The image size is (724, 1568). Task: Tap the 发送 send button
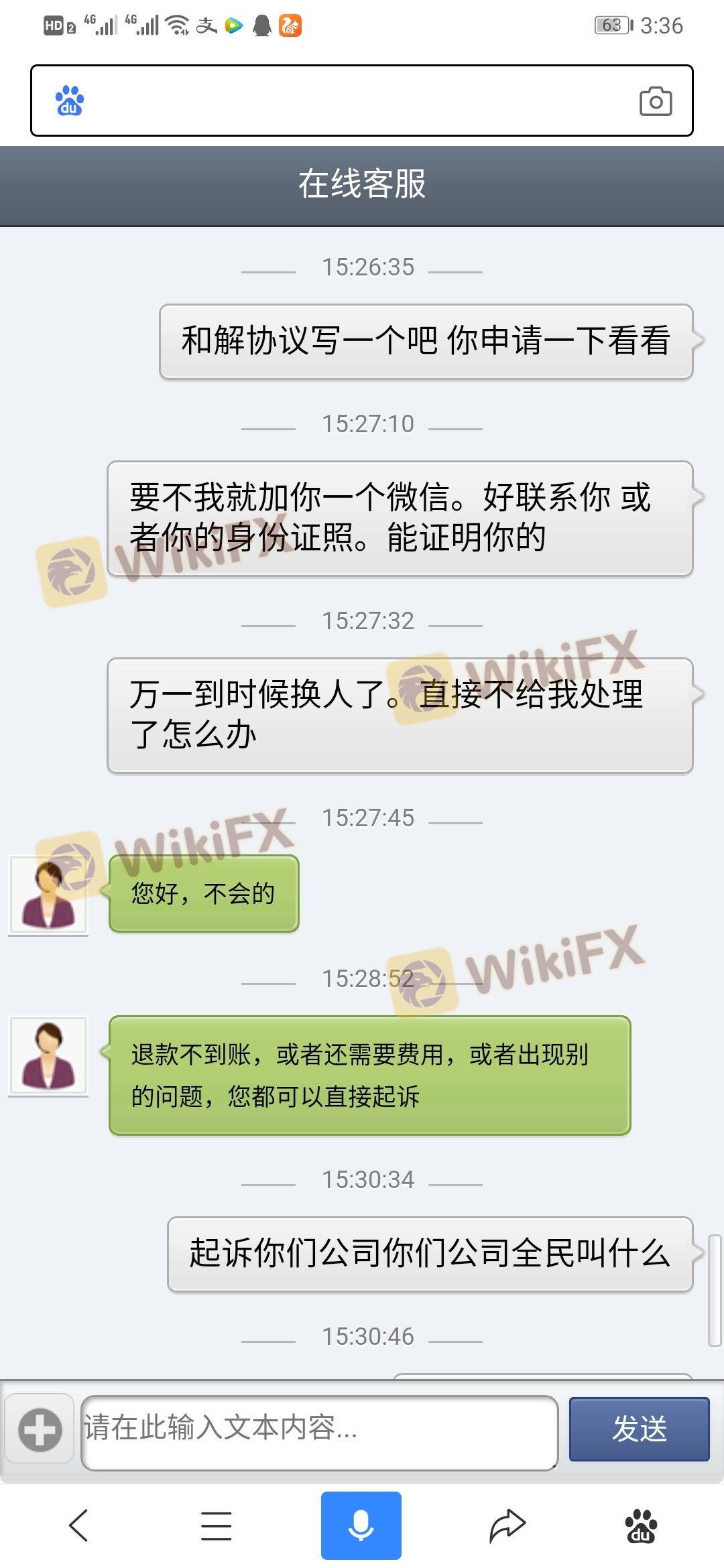(639, 1430)
